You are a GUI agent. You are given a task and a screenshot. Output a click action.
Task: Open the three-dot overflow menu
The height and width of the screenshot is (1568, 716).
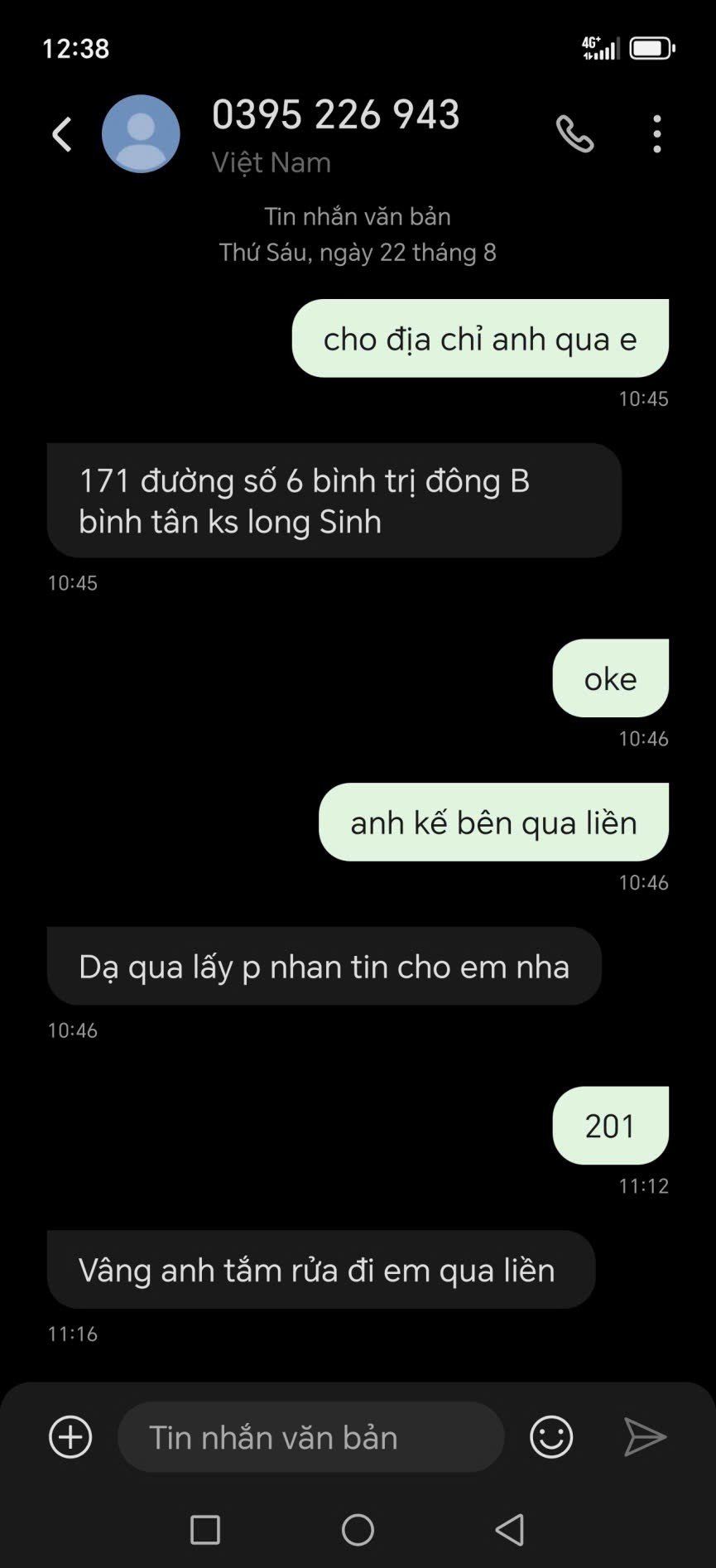click(x=657, y=134)
